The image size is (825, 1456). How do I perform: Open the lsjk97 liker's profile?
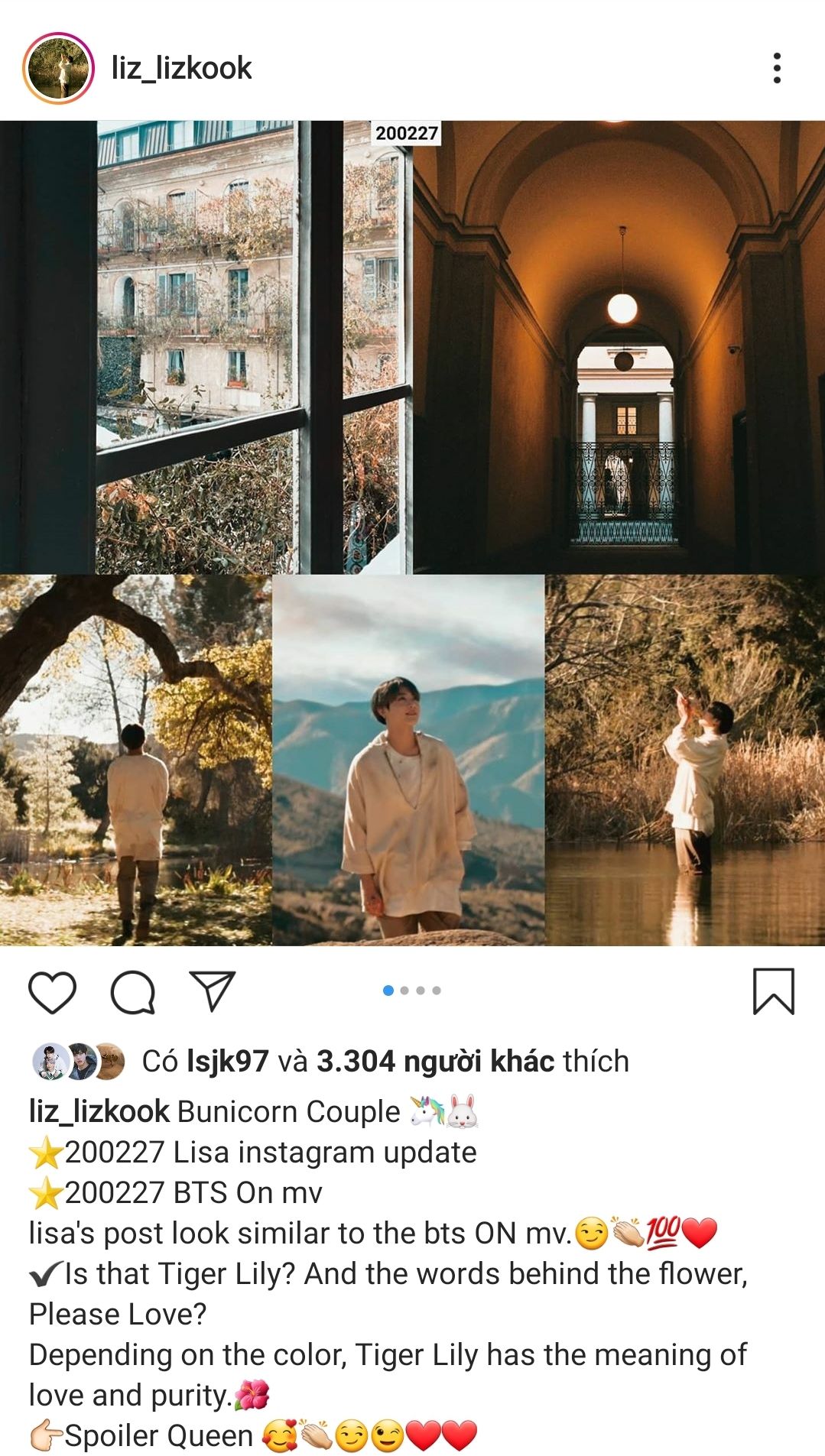(x=227, y=1062)
